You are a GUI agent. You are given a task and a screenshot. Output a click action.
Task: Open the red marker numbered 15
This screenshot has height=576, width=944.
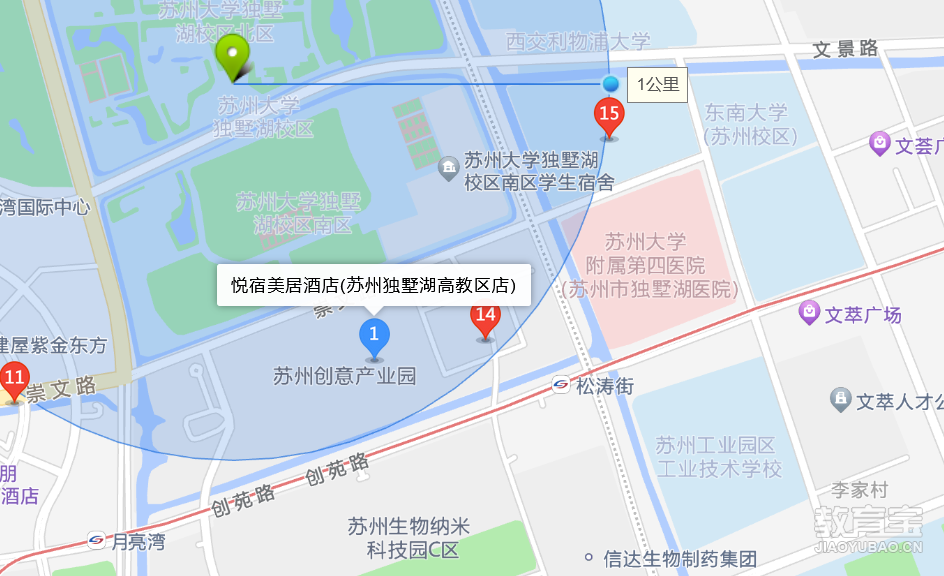[609, 115]
